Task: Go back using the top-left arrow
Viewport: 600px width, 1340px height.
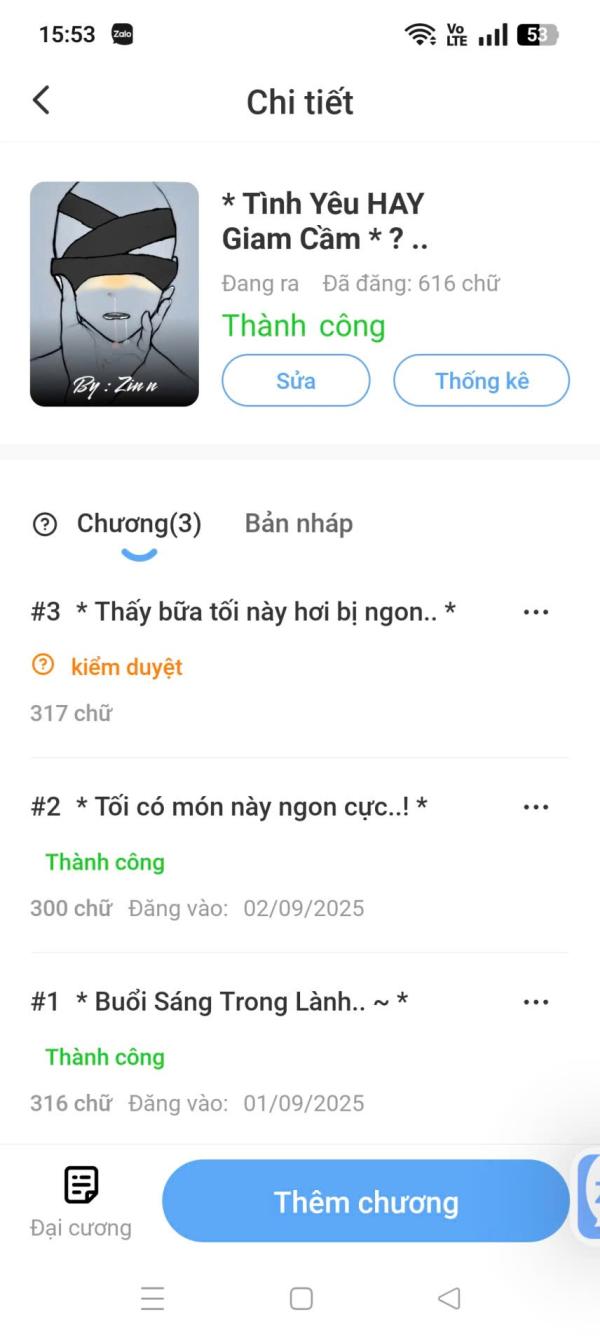Action: (41, 100)
